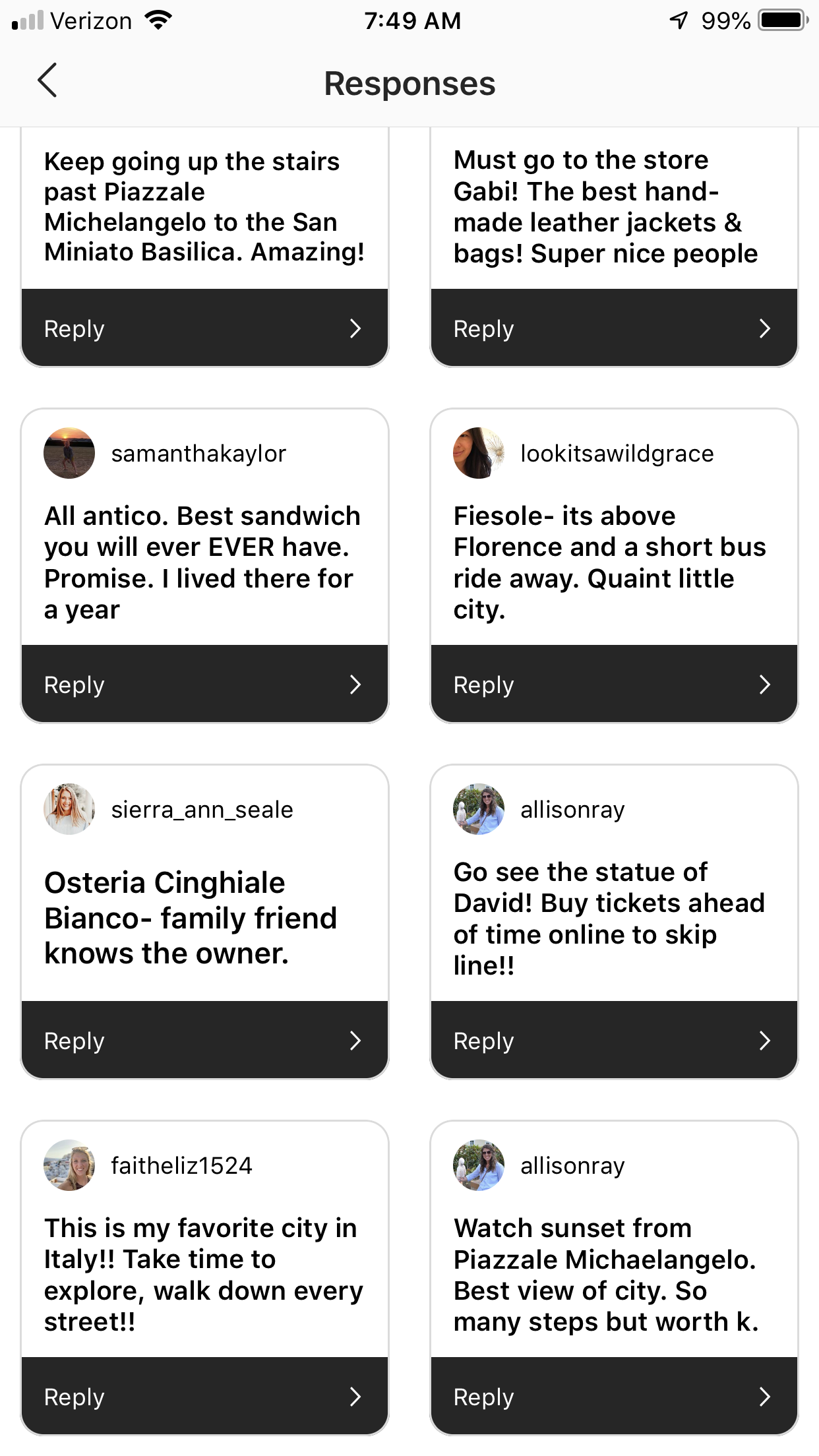This screenshot has height=1456, width=819.
Task: Reply to allisonray's statue of David response
Action: click(x=614, y=1040)
